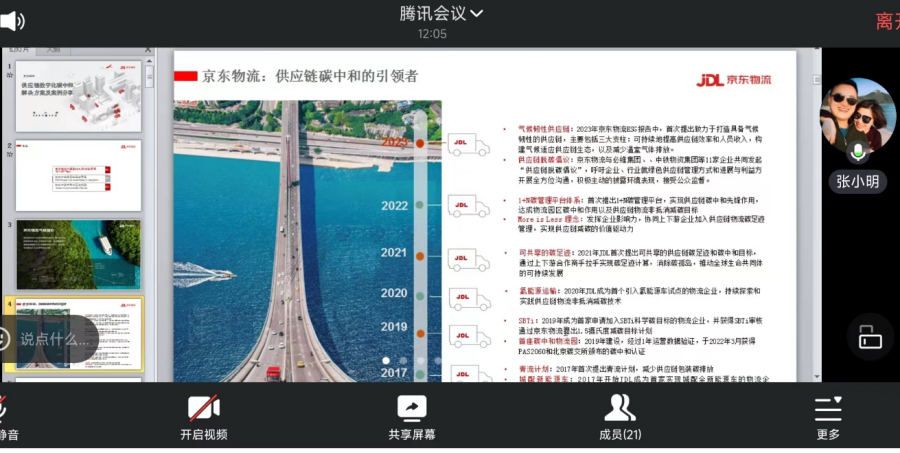Open the 更多 options menu
900x453 pixels.
coord(828,418)
